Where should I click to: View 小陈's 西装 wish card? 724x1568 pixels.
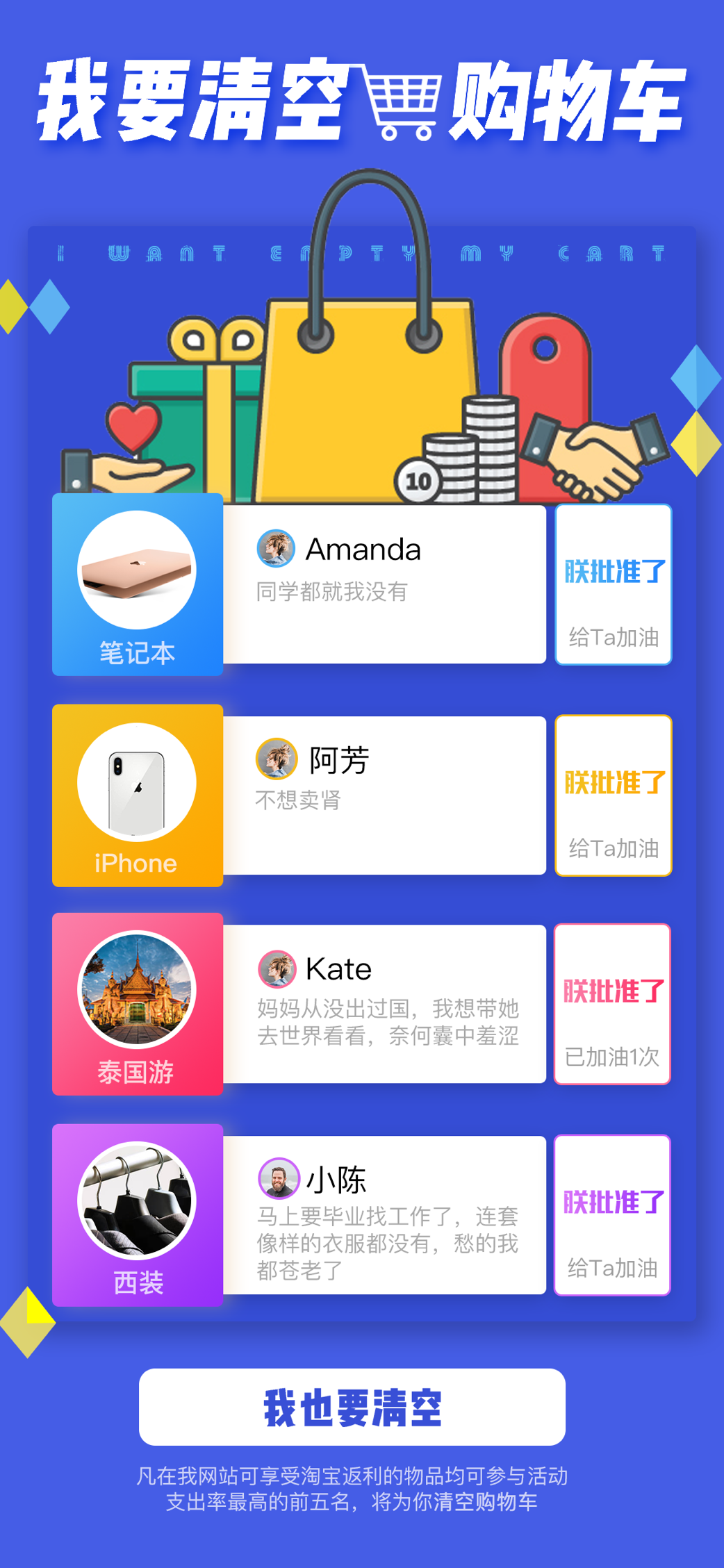[x=384, y=1215]
